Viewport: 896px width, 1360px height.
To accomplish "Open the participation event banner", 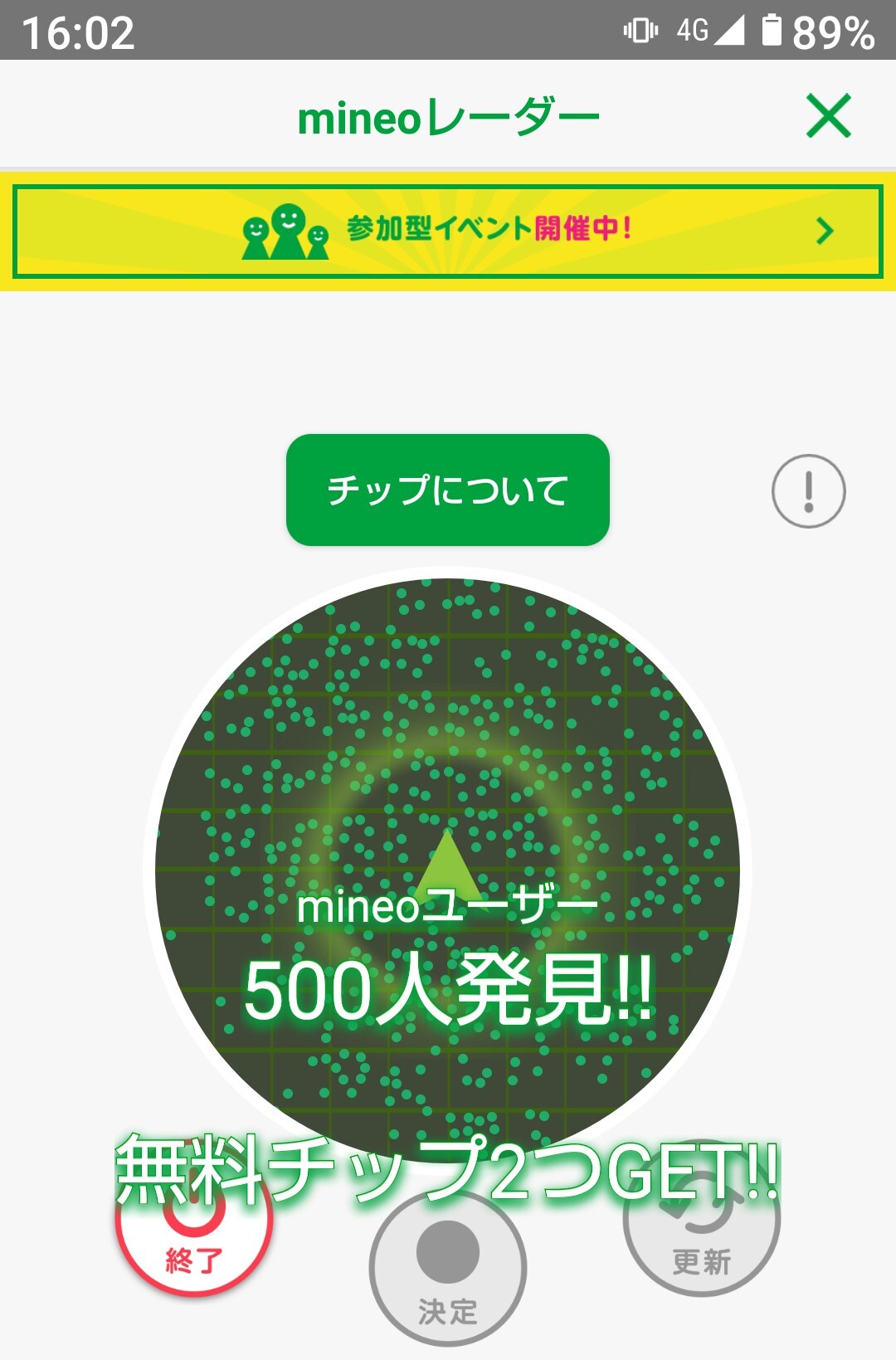I will pyautogui.click(x=448, y=232).
